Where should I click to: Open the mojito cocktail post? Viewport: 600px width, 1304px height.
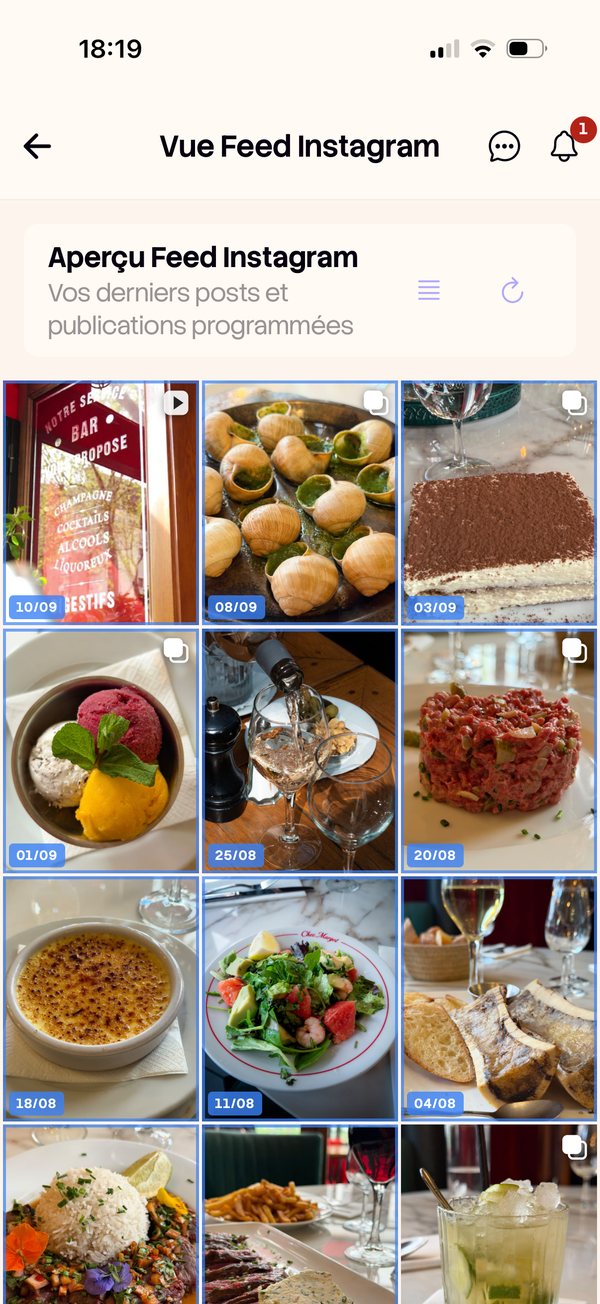click(x=499, y=1214)
